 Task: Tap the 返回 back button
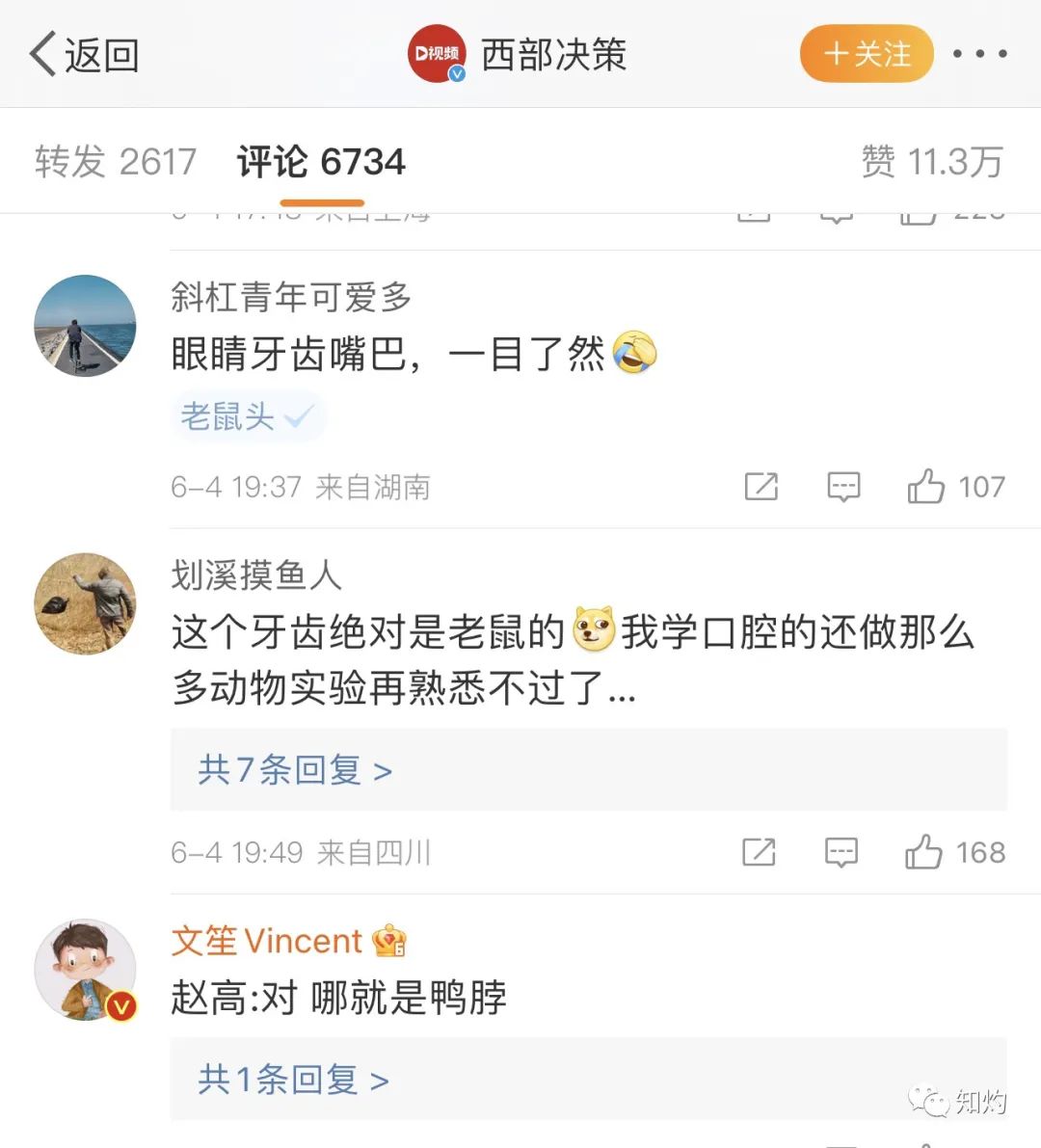(x=85, y=55)
